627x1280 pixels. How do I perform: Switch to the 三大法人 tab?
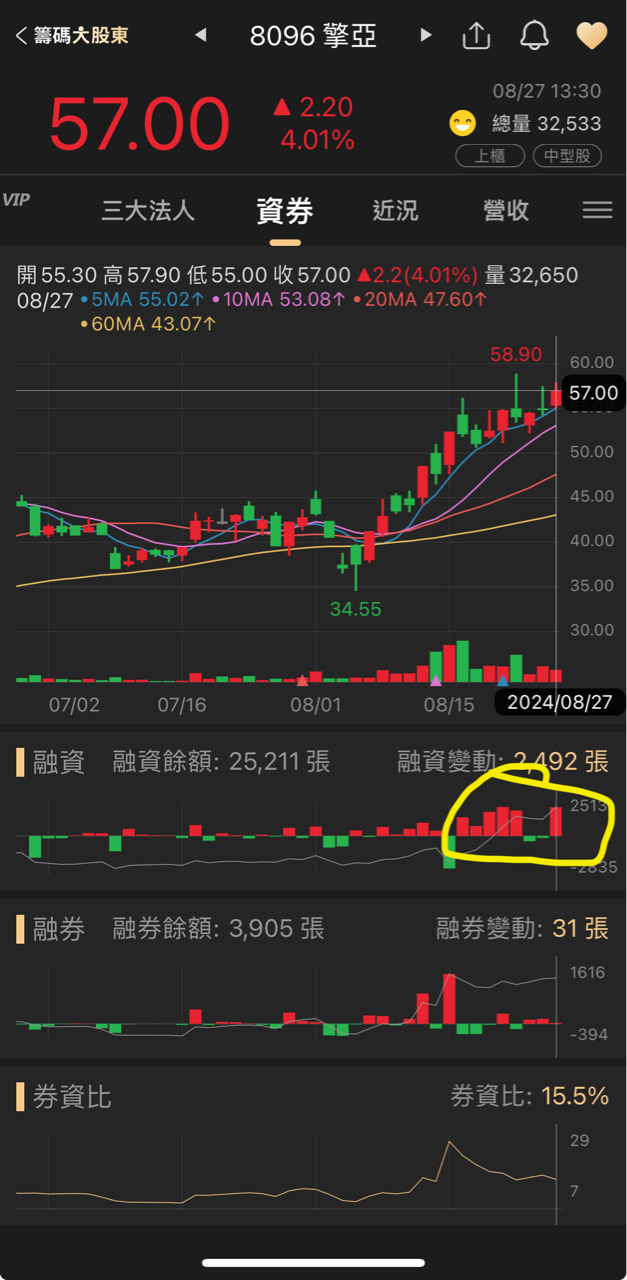click(x=148, y=211)
